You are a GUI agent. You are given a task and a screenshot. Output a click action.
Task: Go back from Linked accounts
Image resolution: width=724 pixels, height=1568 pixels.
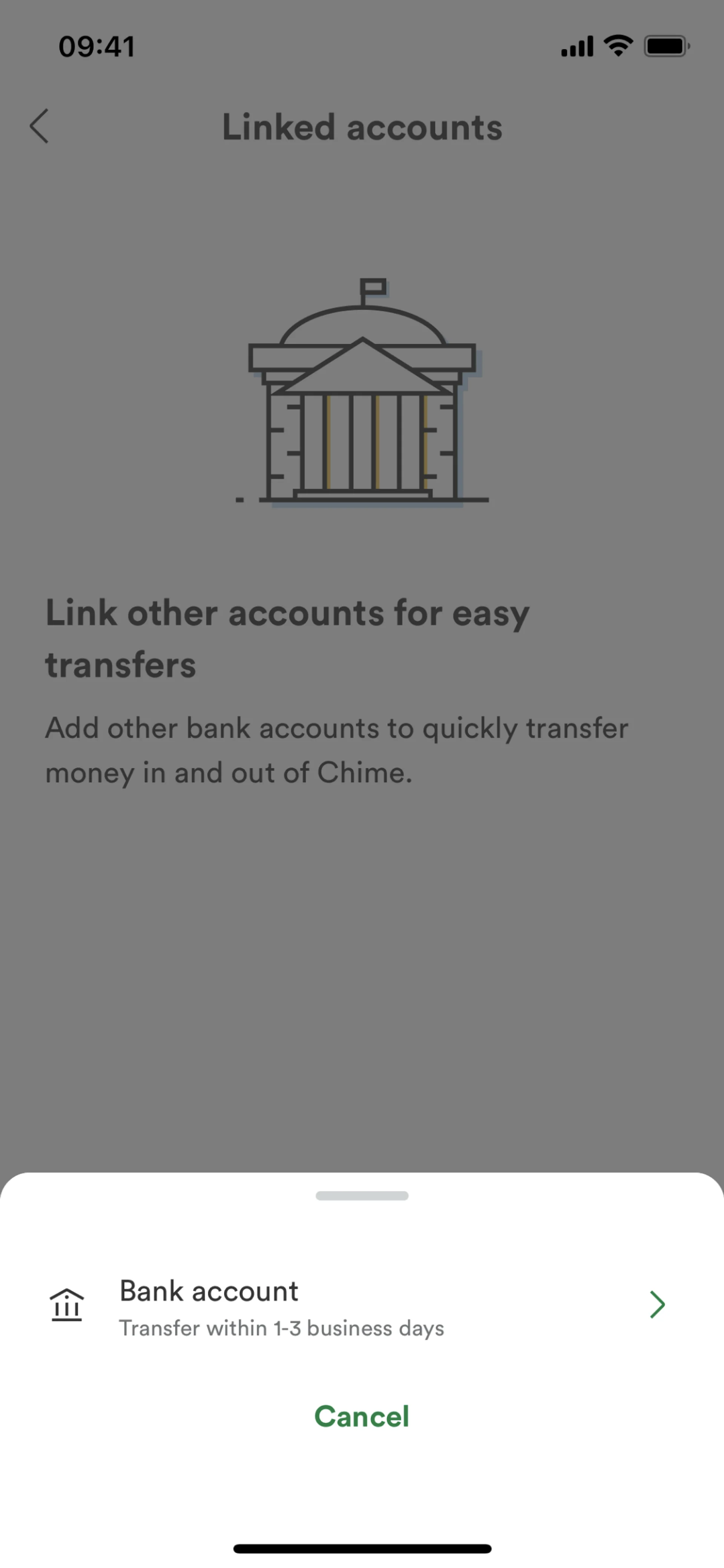tap(40, 127)
